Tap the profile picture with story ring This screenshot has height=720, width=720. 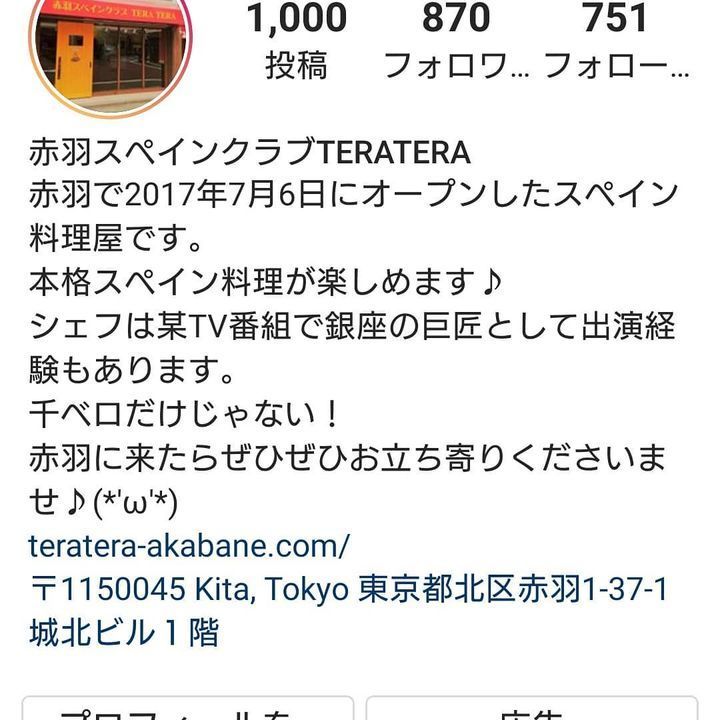tap(110, 50)
